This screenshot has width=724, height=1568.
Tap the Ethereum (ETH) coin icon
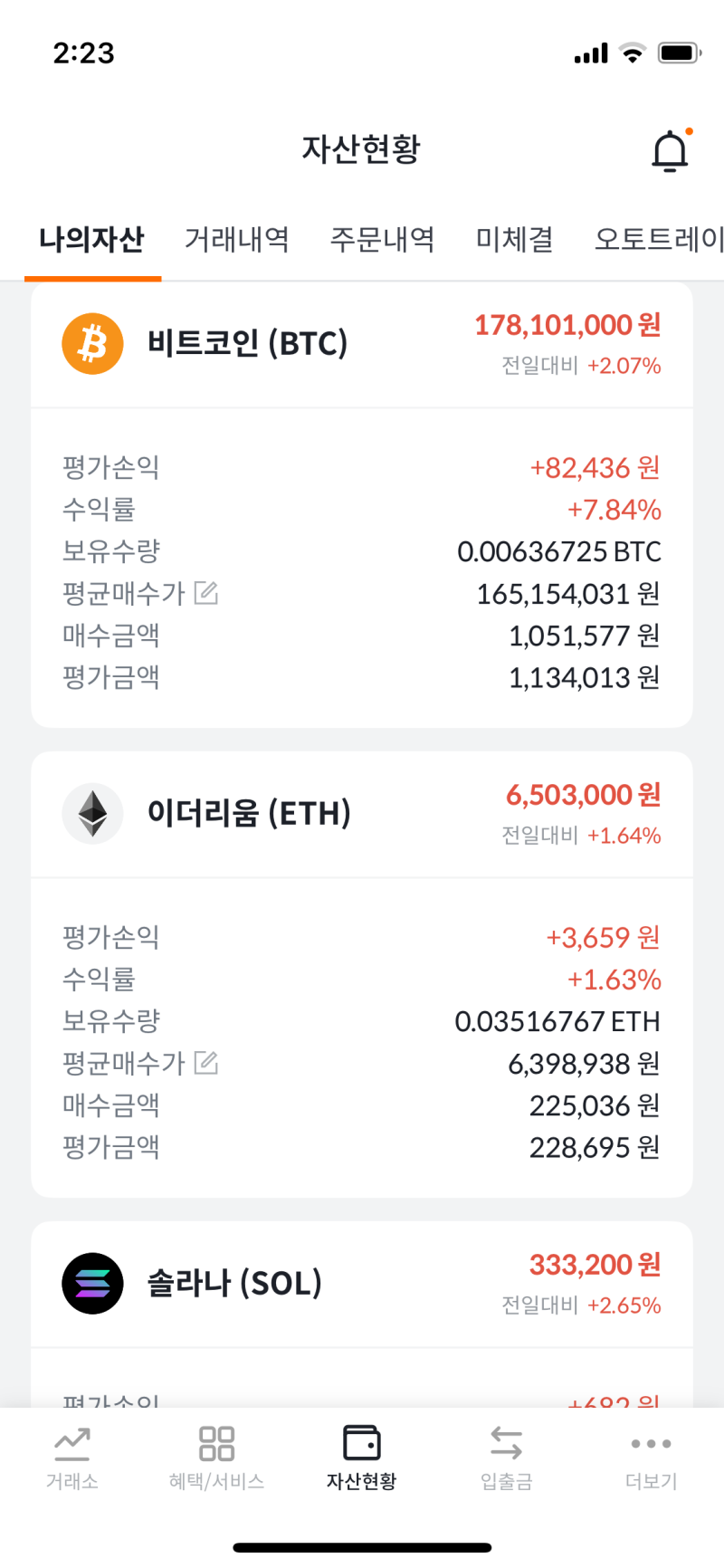(x=91, y=813)
